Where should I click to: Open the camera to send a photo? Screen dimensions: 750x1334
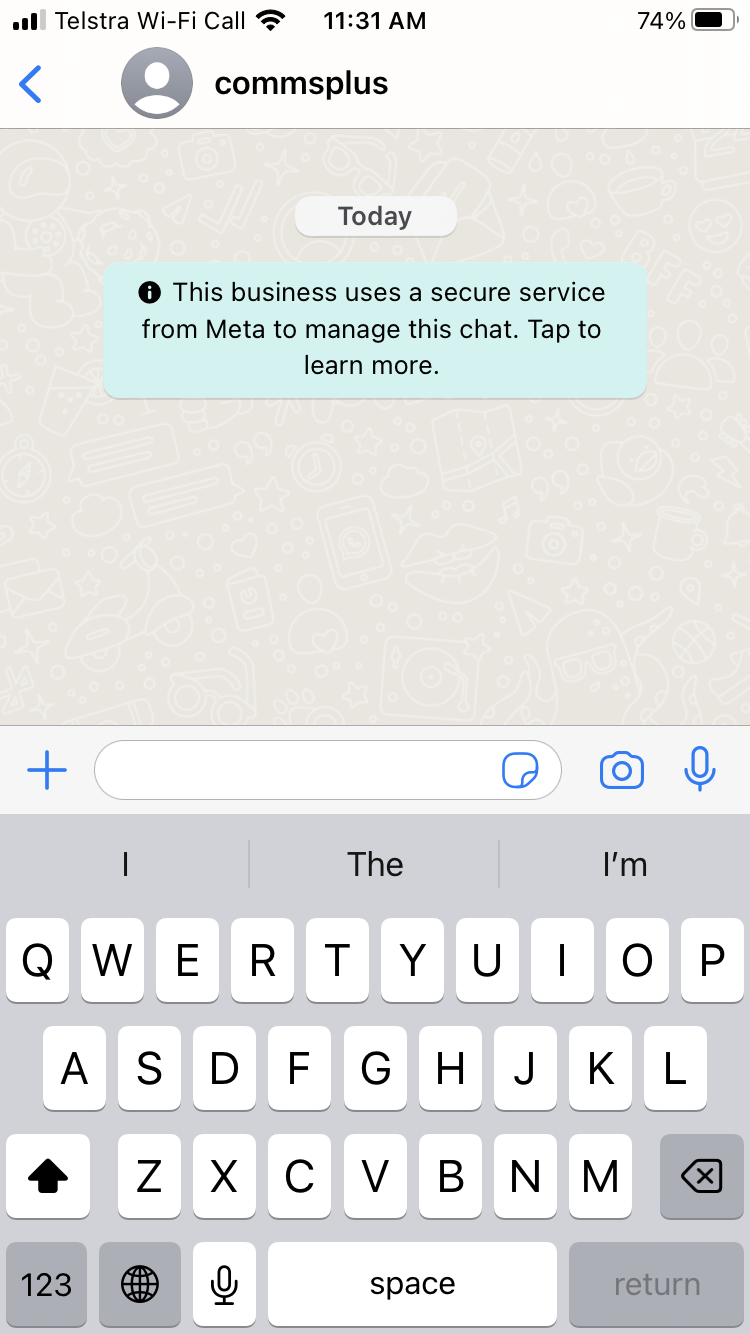621,771
